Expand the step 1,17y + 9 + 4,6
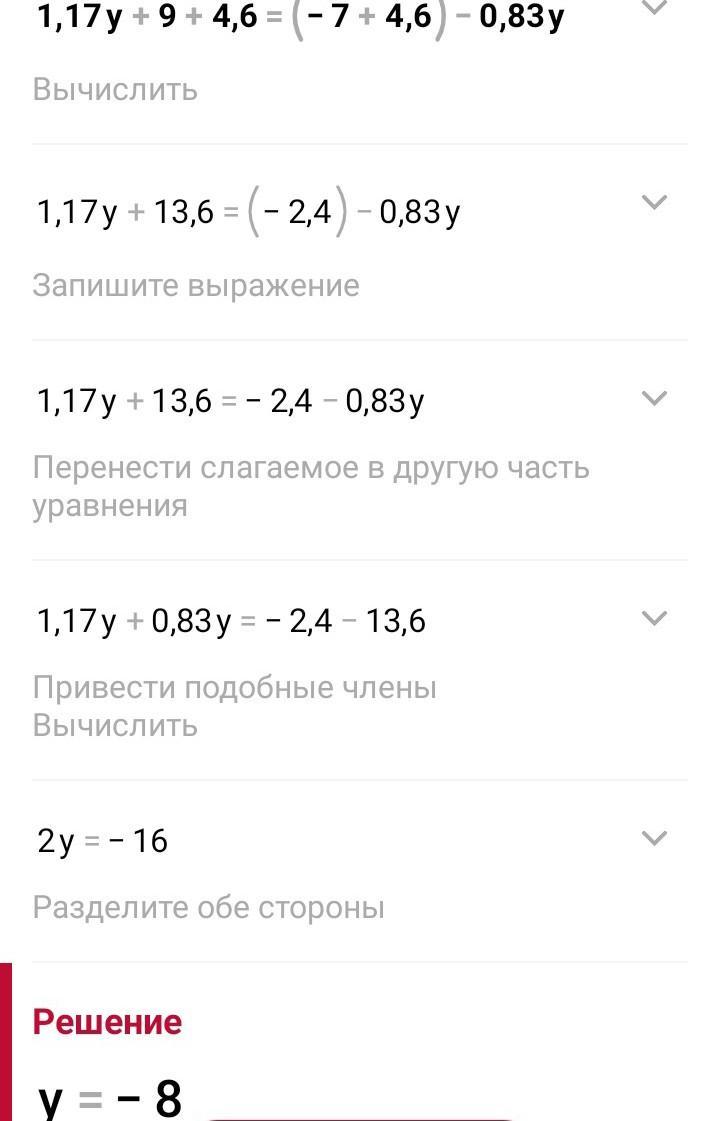The width and height of the screenshot is (713, 1121). (653, 8)
